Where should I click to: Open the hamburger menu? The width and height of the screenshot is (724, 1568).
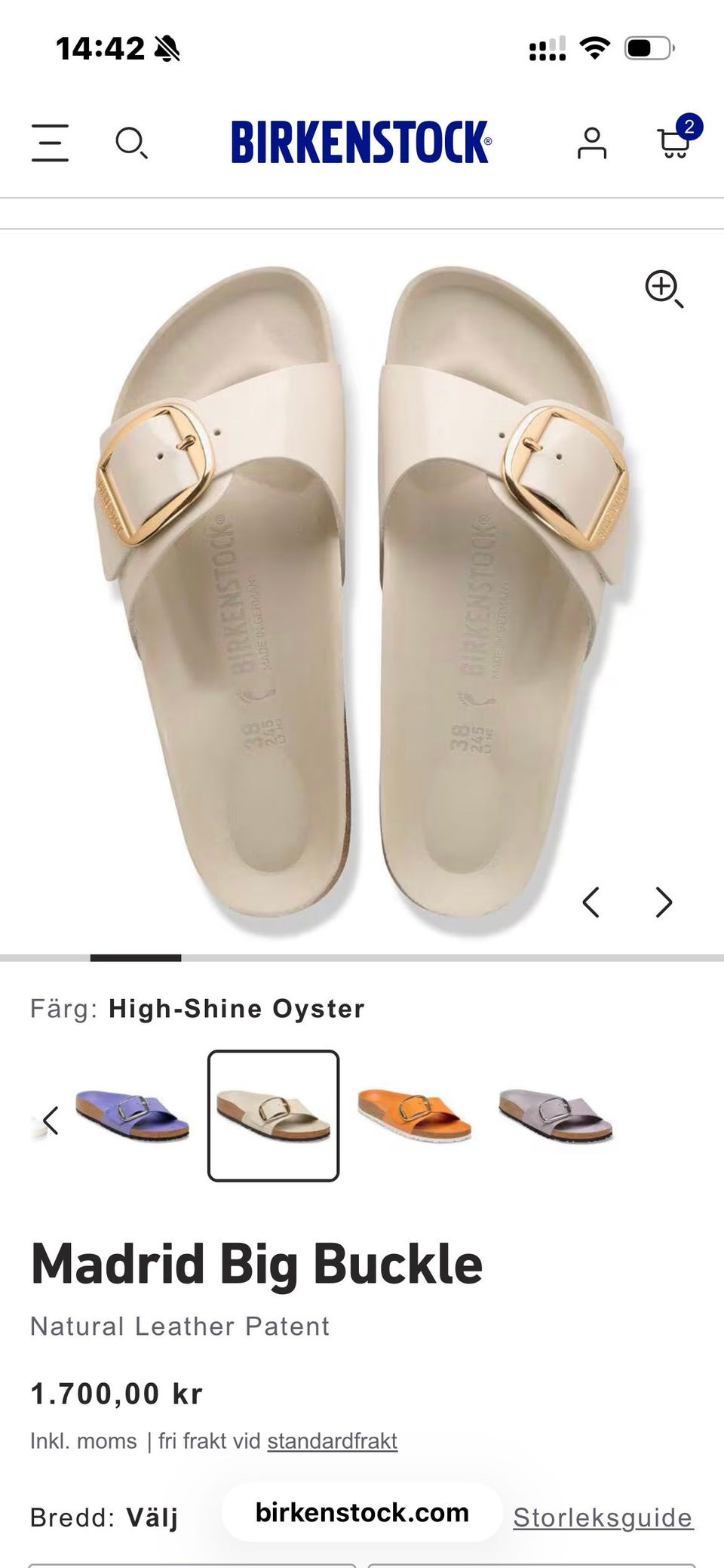[x=50, y=143]
